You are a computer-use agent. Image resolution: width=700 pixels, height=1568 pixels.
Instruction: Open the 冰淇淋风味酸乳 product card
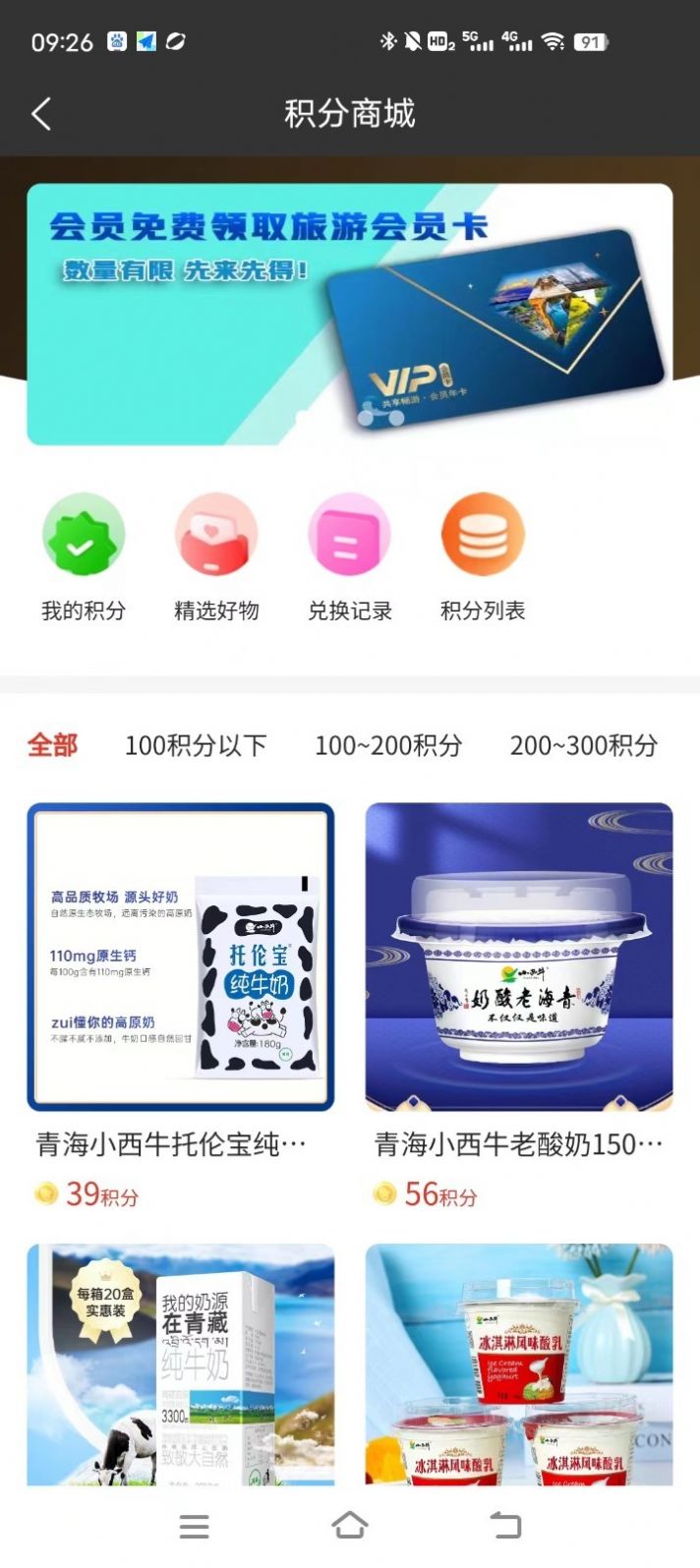pyautogui.click(x=519, y=1365)
